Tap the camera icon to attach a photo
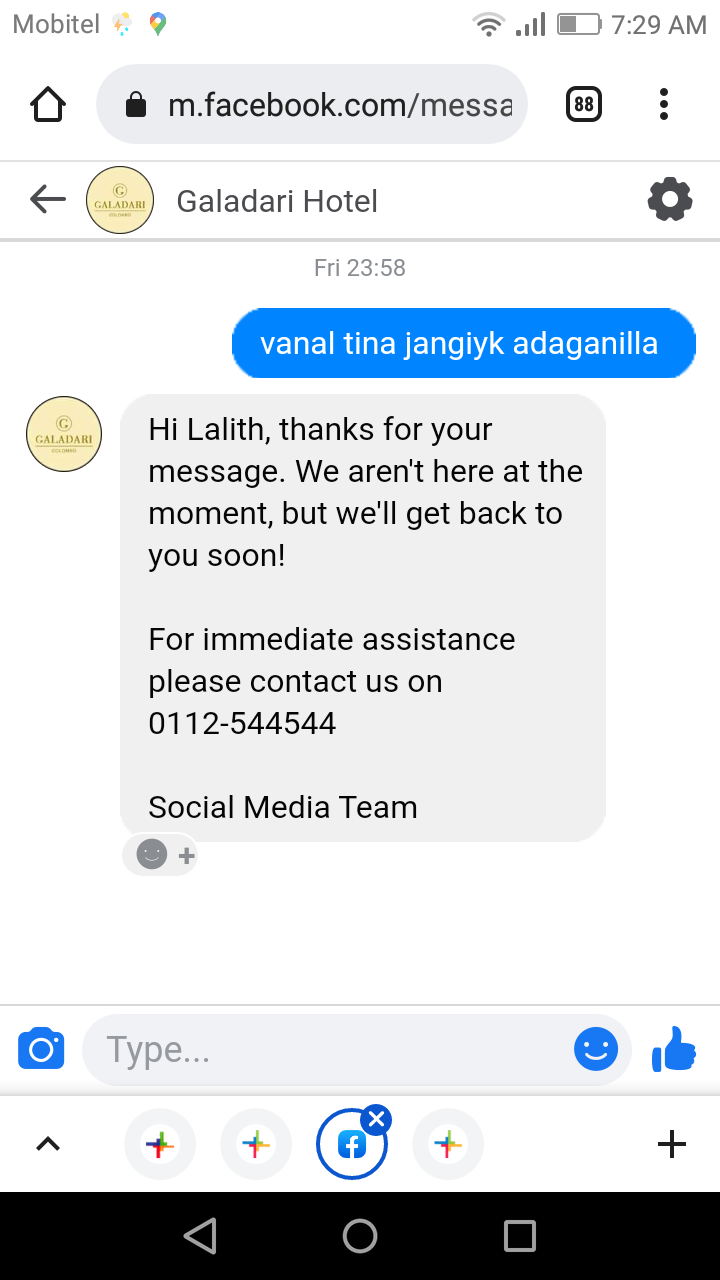 coord(41,1049)
